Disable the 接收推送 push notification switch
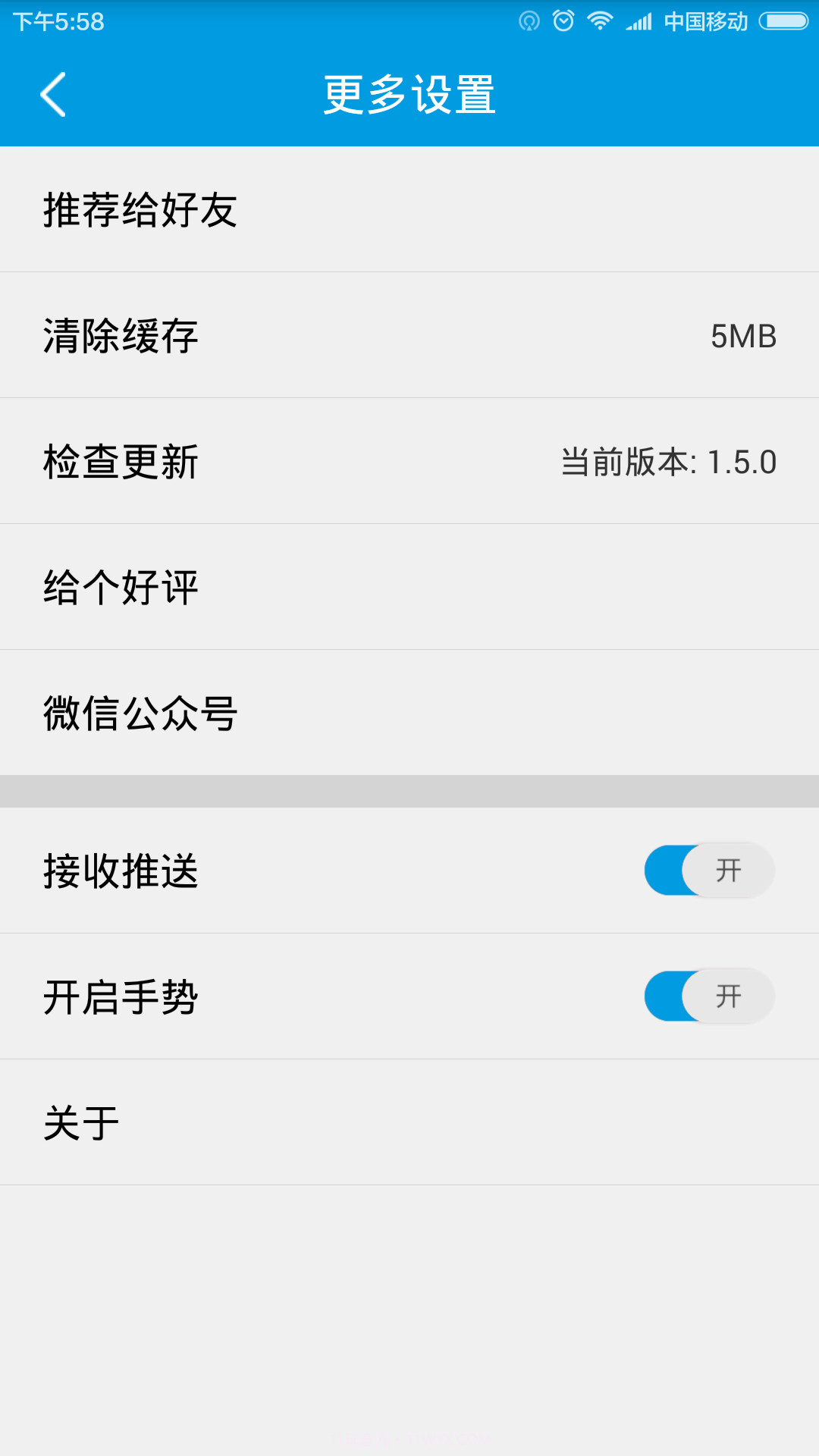819x1456 pixels. click(708, 871)
